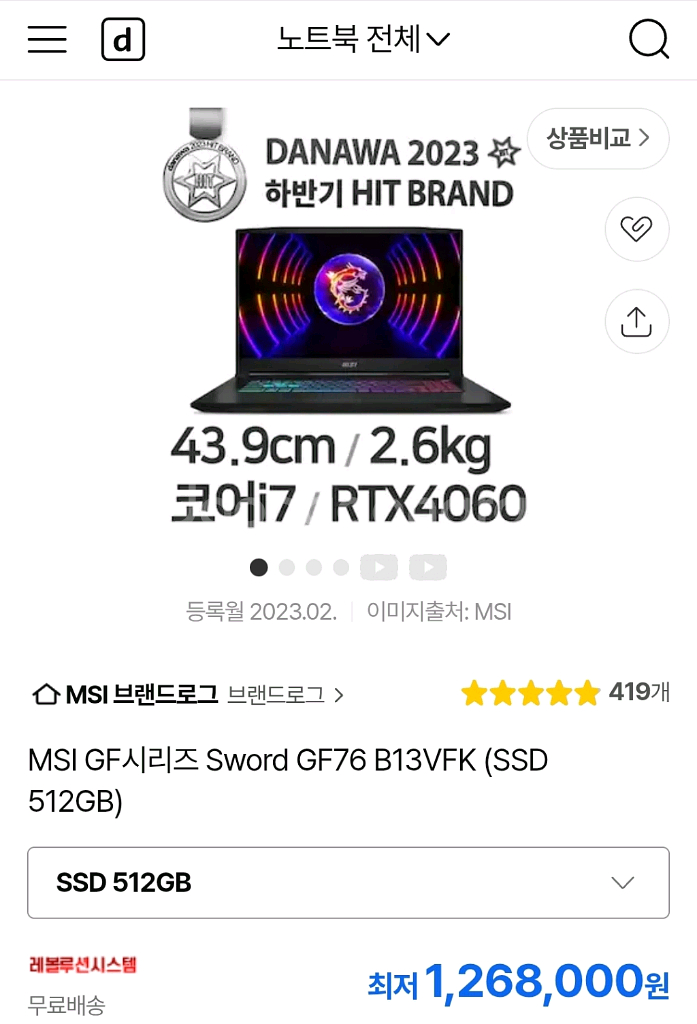697x1024 pixels.
Task: Open the 최저 1,268,000원 lowest price offer
Action: pos(518,983)
